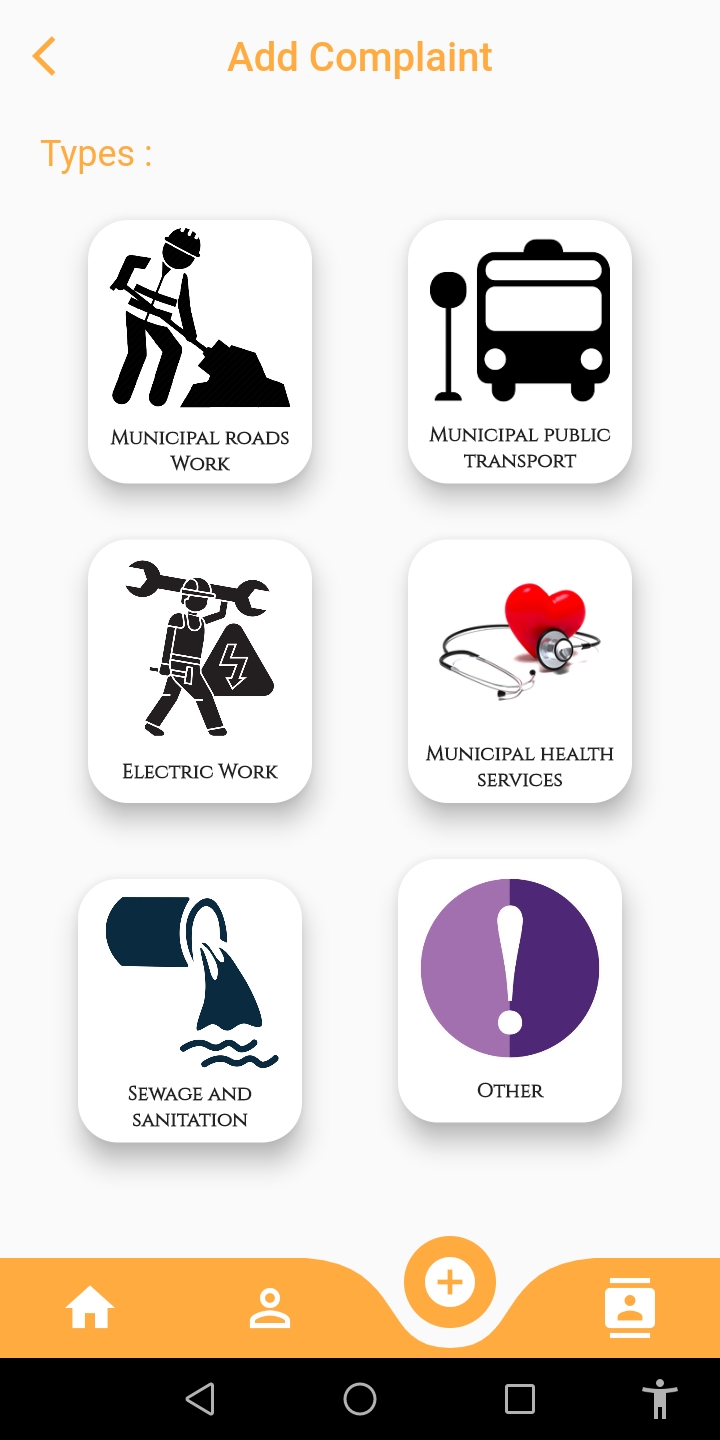Open the contacts card tab
This screenshot has height=1440, width=720.
(630, 1307)
